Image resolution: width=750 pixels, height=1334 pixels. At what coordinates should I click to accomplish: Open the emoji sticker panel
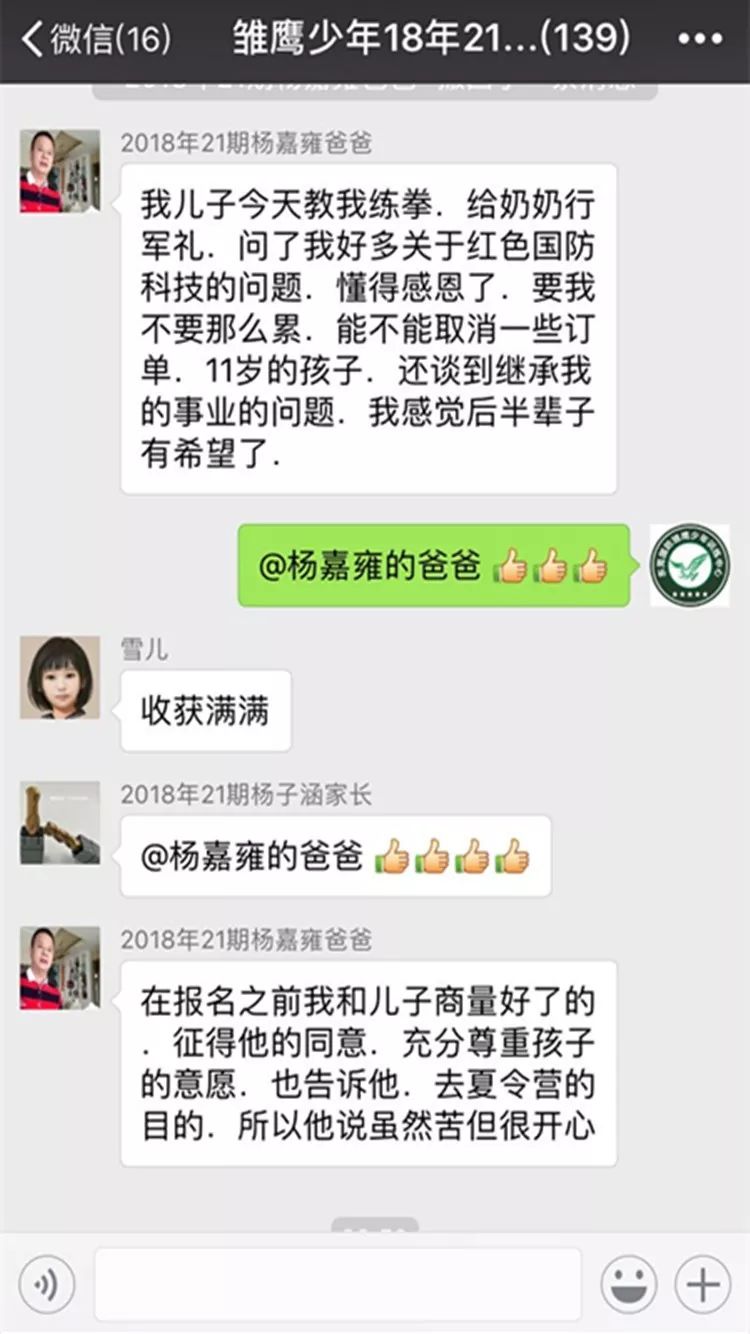pyautogui.click(x=629, y=1284)
